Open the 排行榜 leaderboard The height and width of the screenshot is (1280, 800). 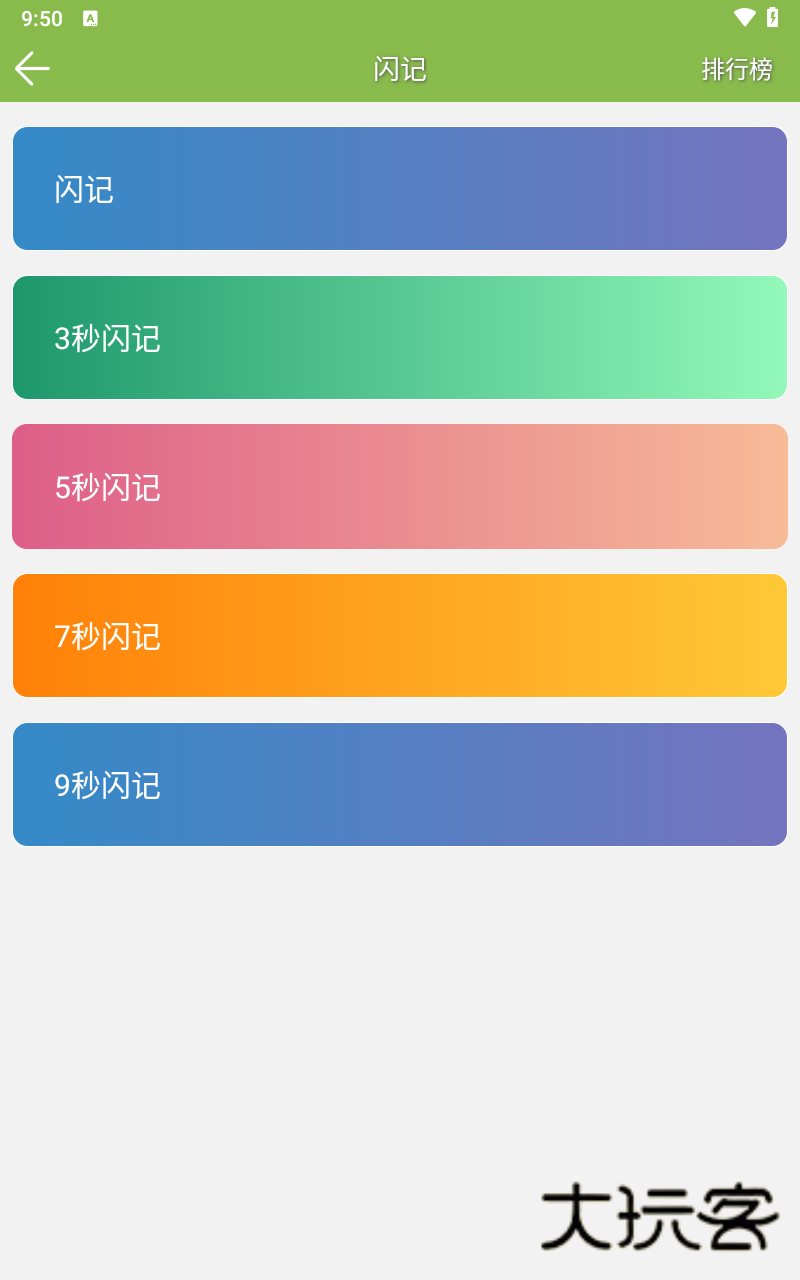coord(736,70)
